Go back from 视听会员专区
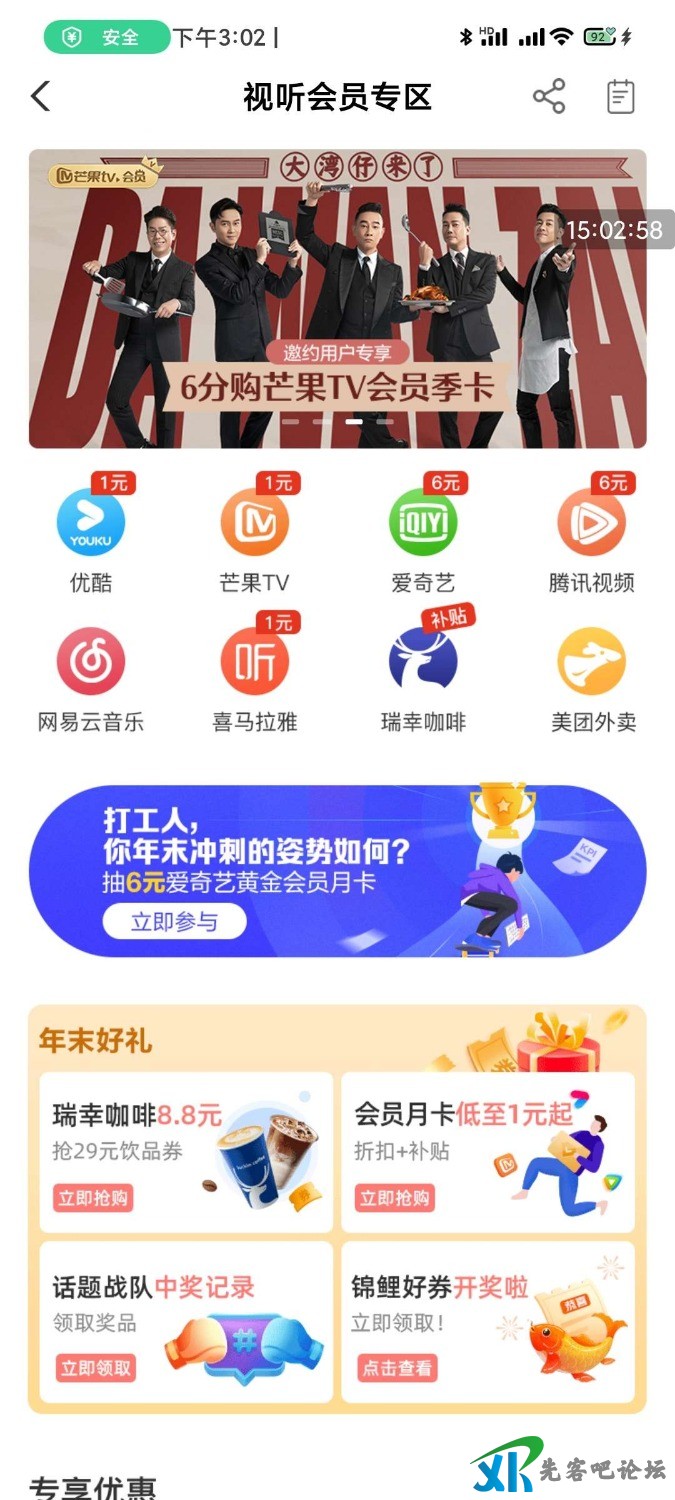The width and height of the screenshot is (675, 1500). click(40, 97)
